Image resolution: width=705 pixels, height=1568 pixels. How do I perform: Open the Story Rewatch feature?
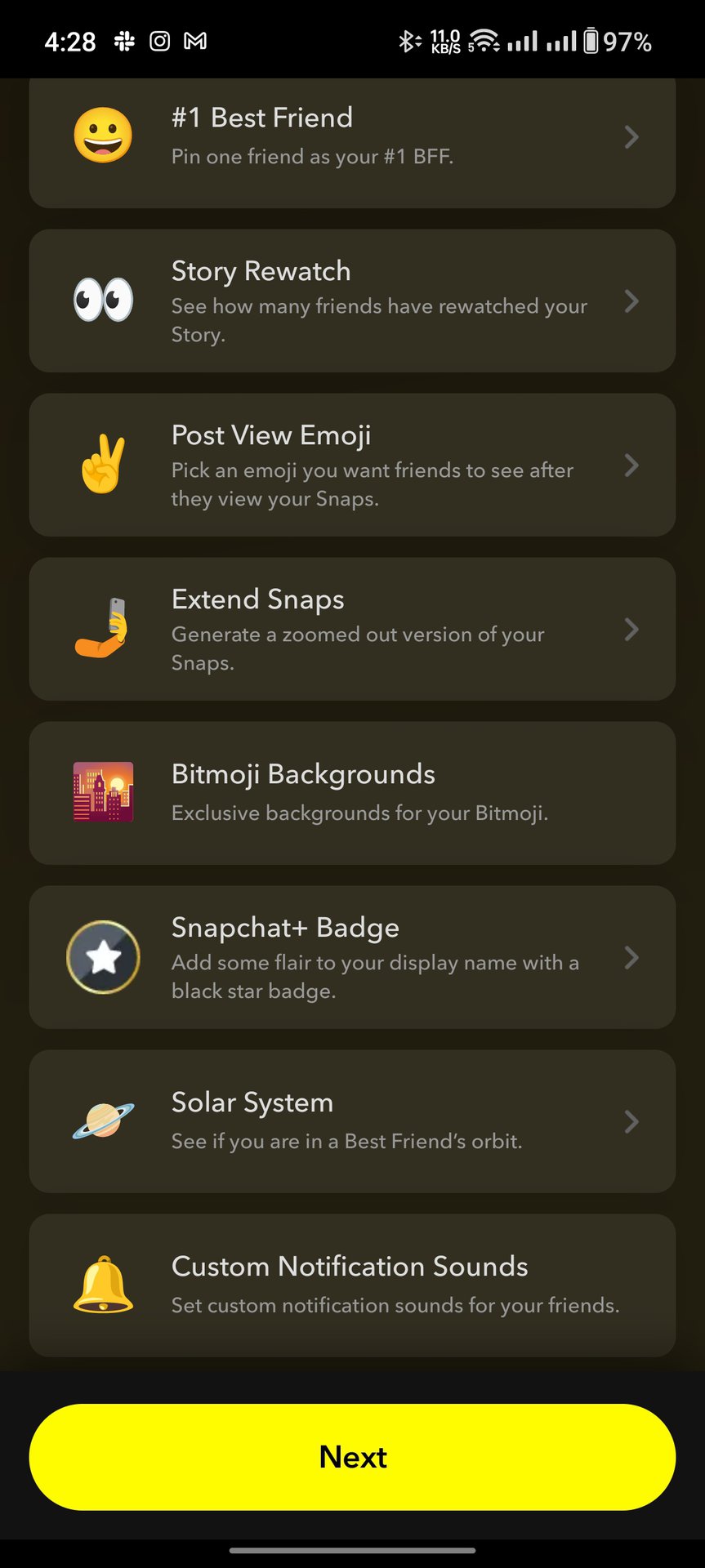click(x=352, y=301)
